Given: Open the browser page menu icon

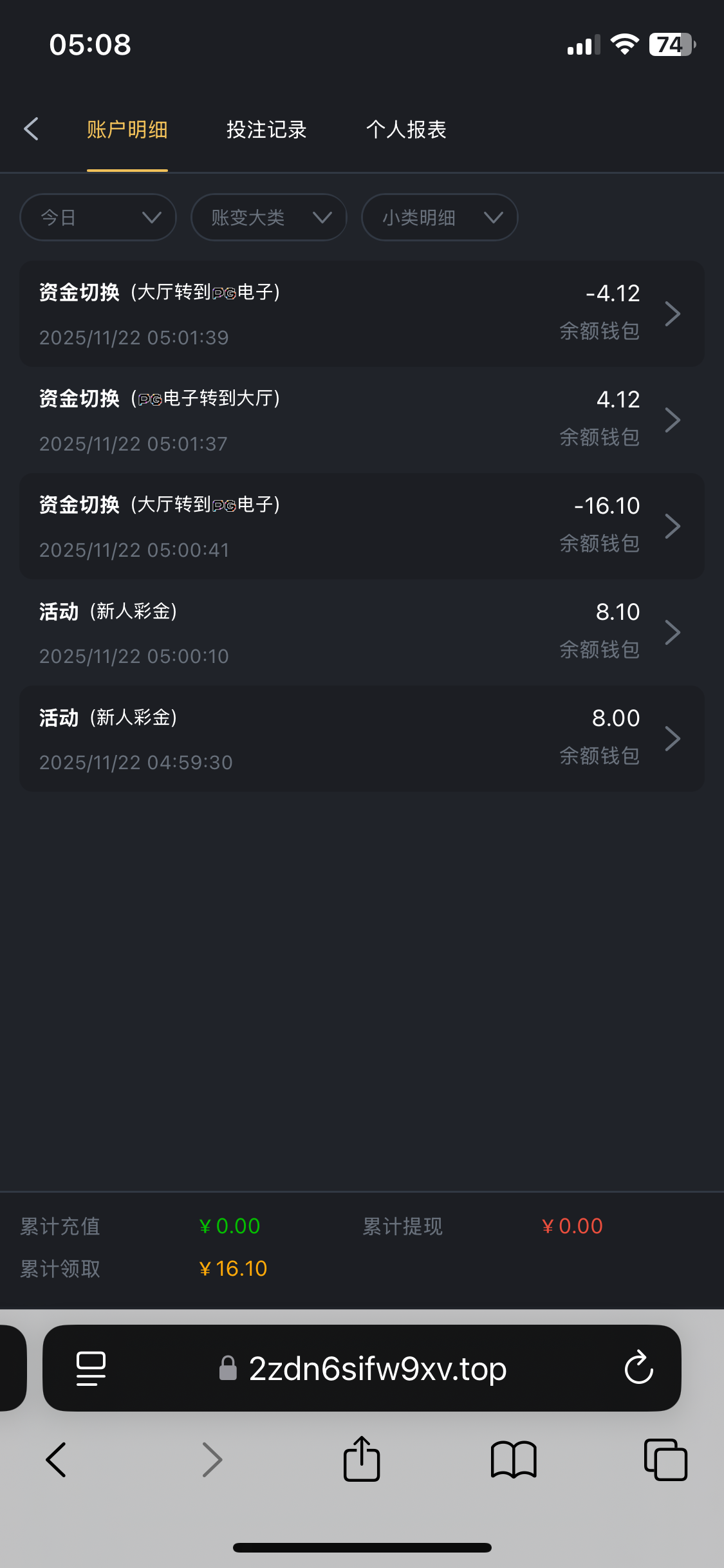Looking at the screenshot, I should pyautogui.click(x=91, y=1368).
